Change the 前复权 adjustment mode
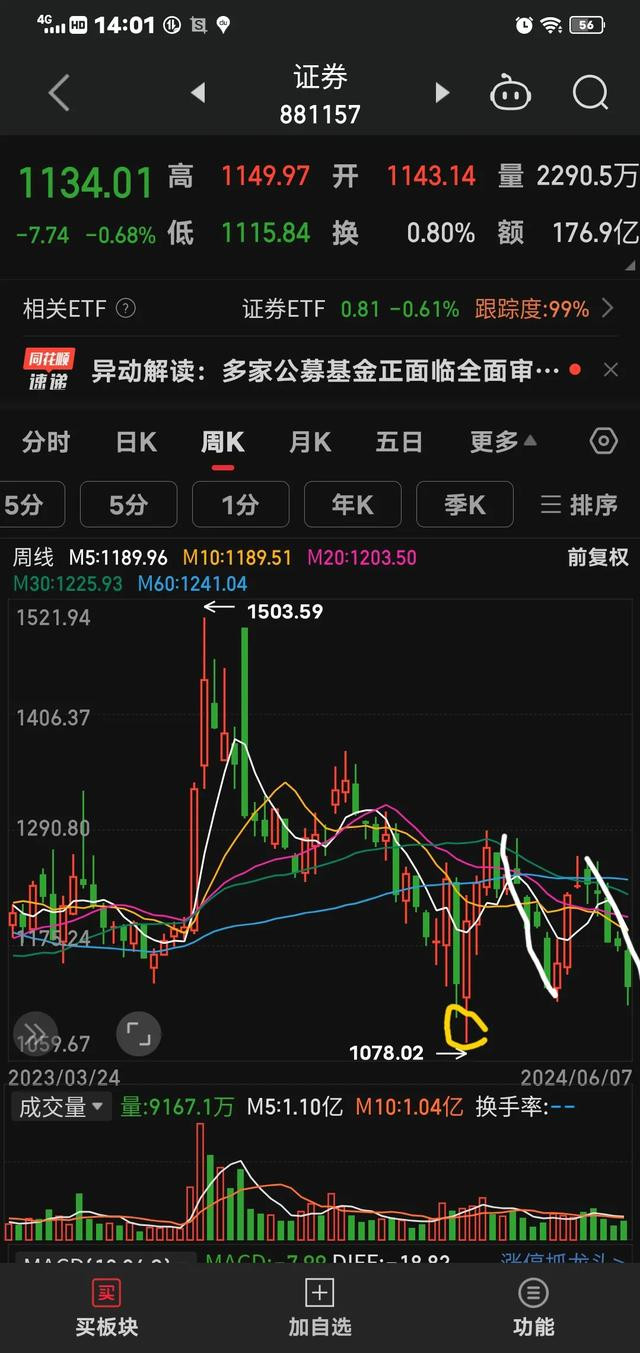Viewport: 640px width, 1353px height. tap(598, 558)
